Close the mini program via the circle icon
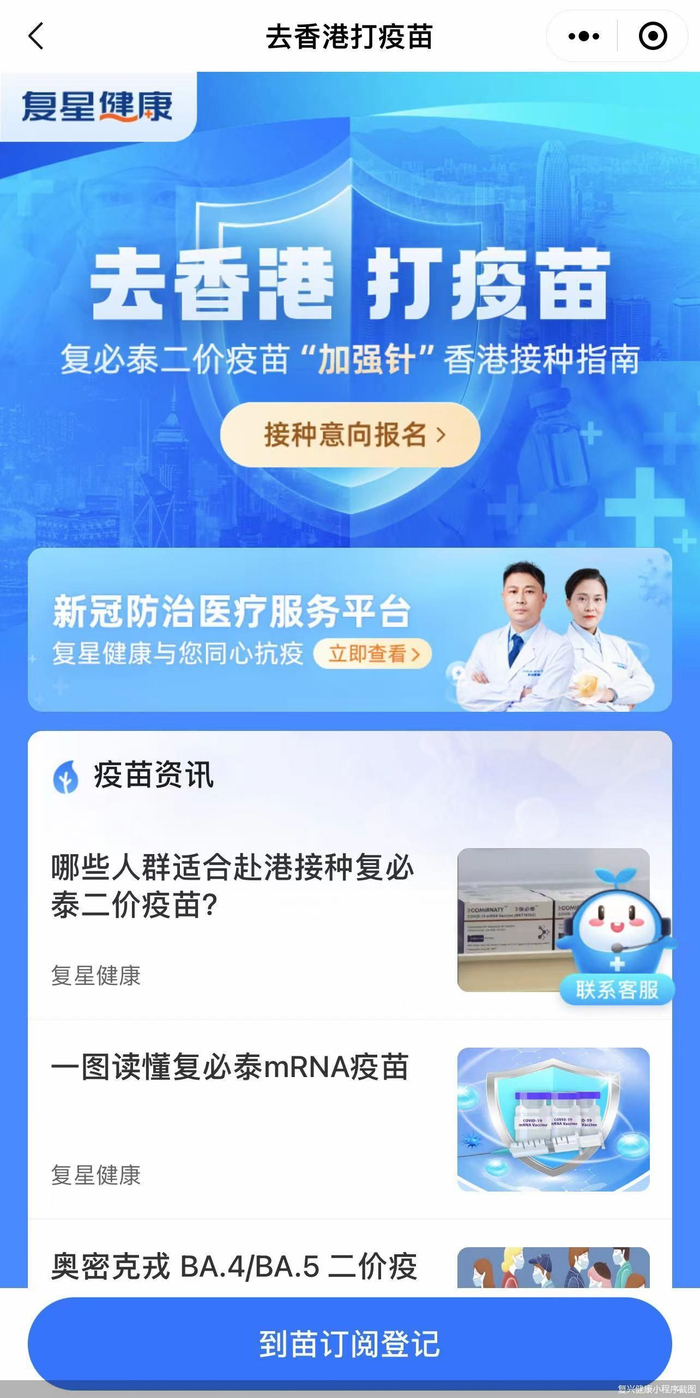 (x=652, y=37)
